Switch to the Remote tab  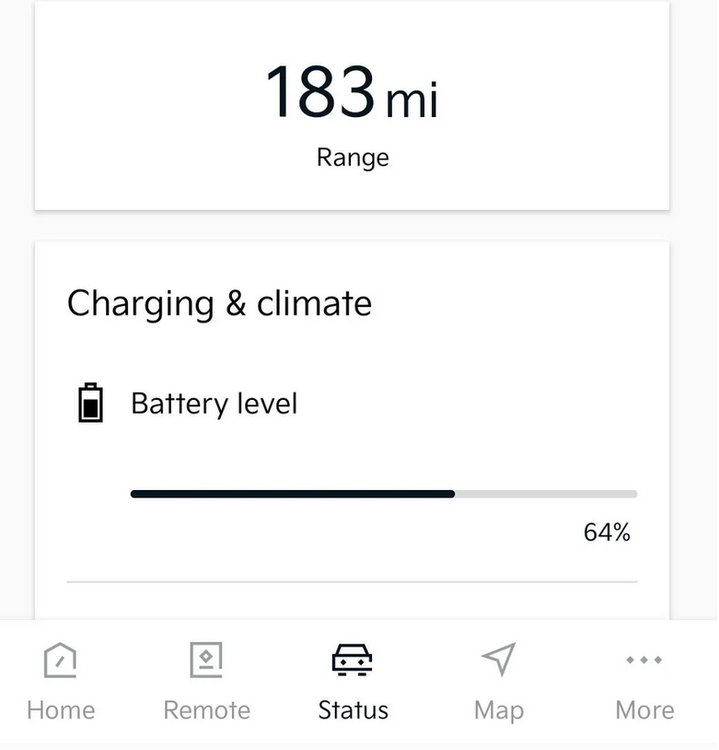(x=206, y=682)
